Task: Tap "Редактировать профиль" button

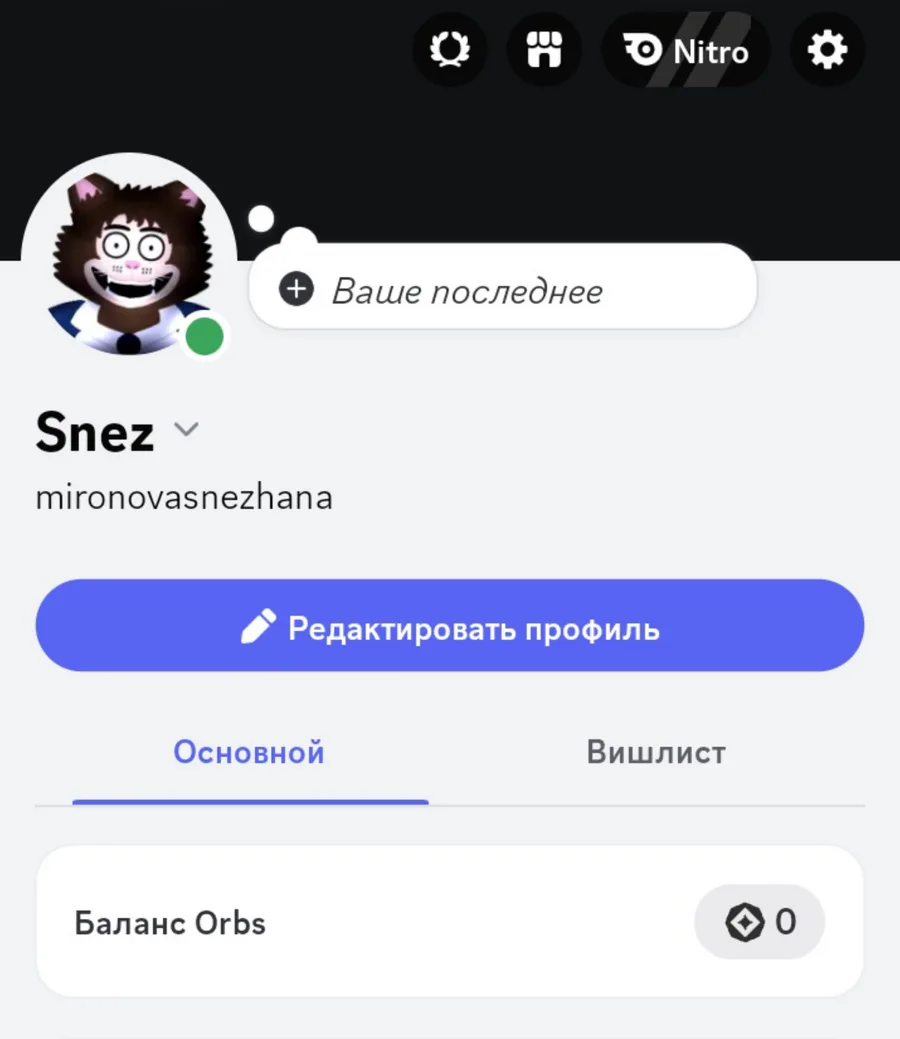Action: pyautogui.click(x=450, y=625)
